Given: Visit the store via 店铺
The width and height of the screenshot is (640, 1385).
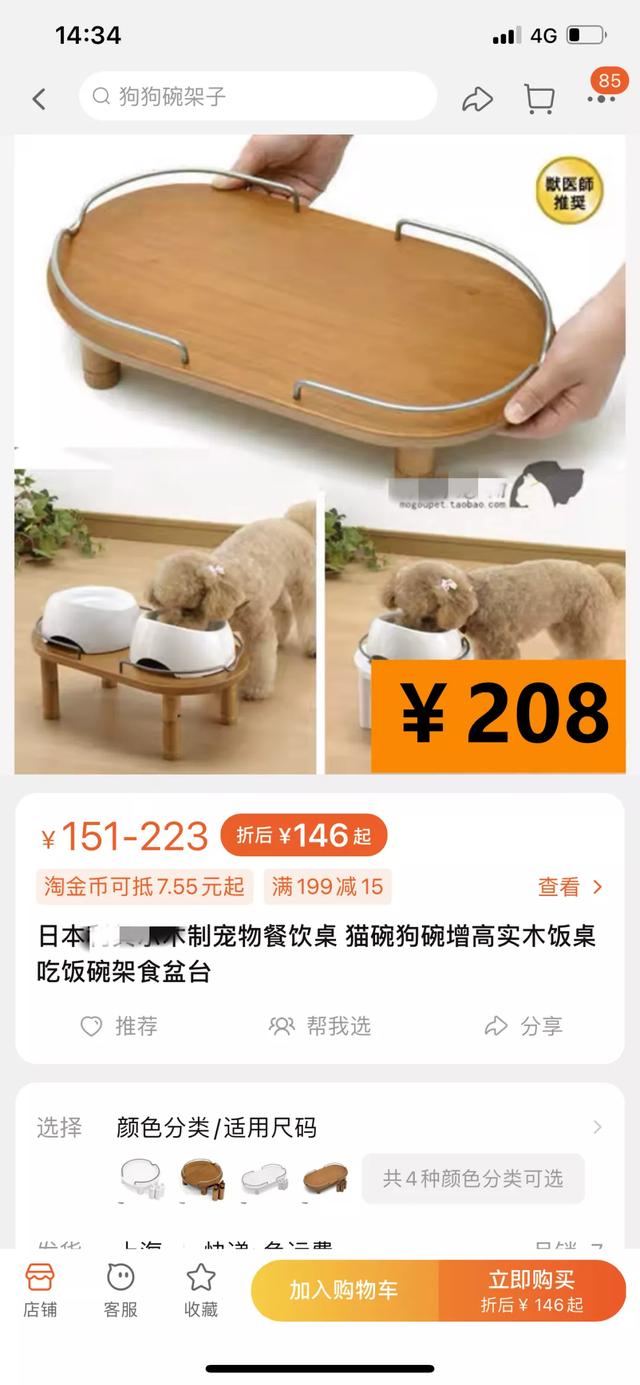Looking at the screenshot, I should click(40, 1290).
